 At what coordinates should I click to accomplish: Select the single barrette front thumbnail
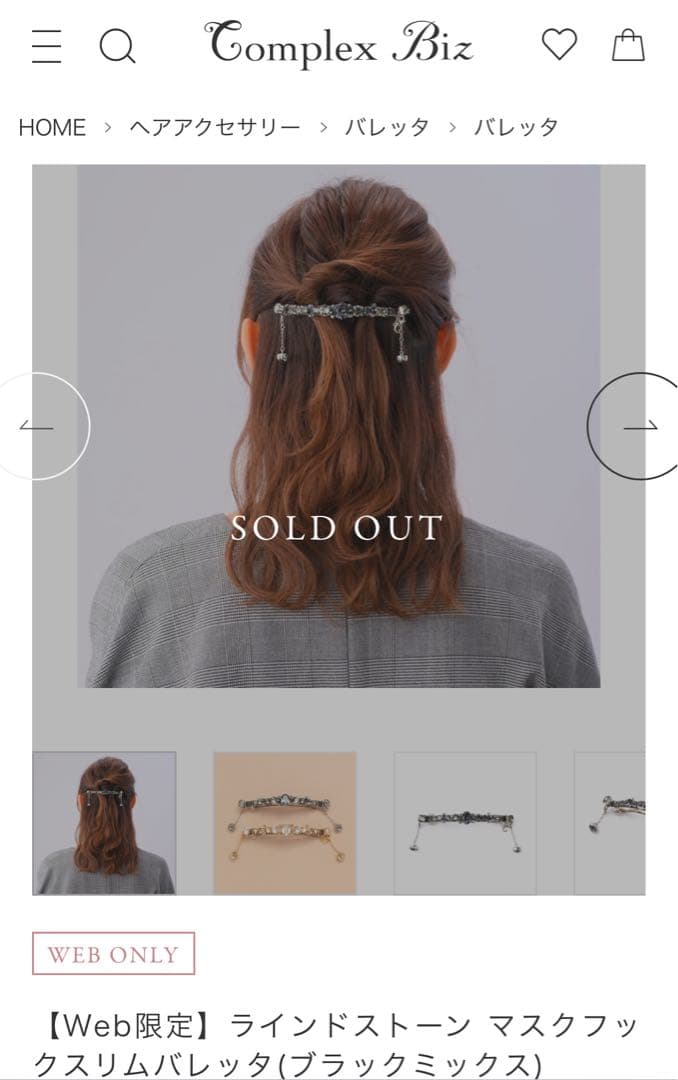pos(465,823)
